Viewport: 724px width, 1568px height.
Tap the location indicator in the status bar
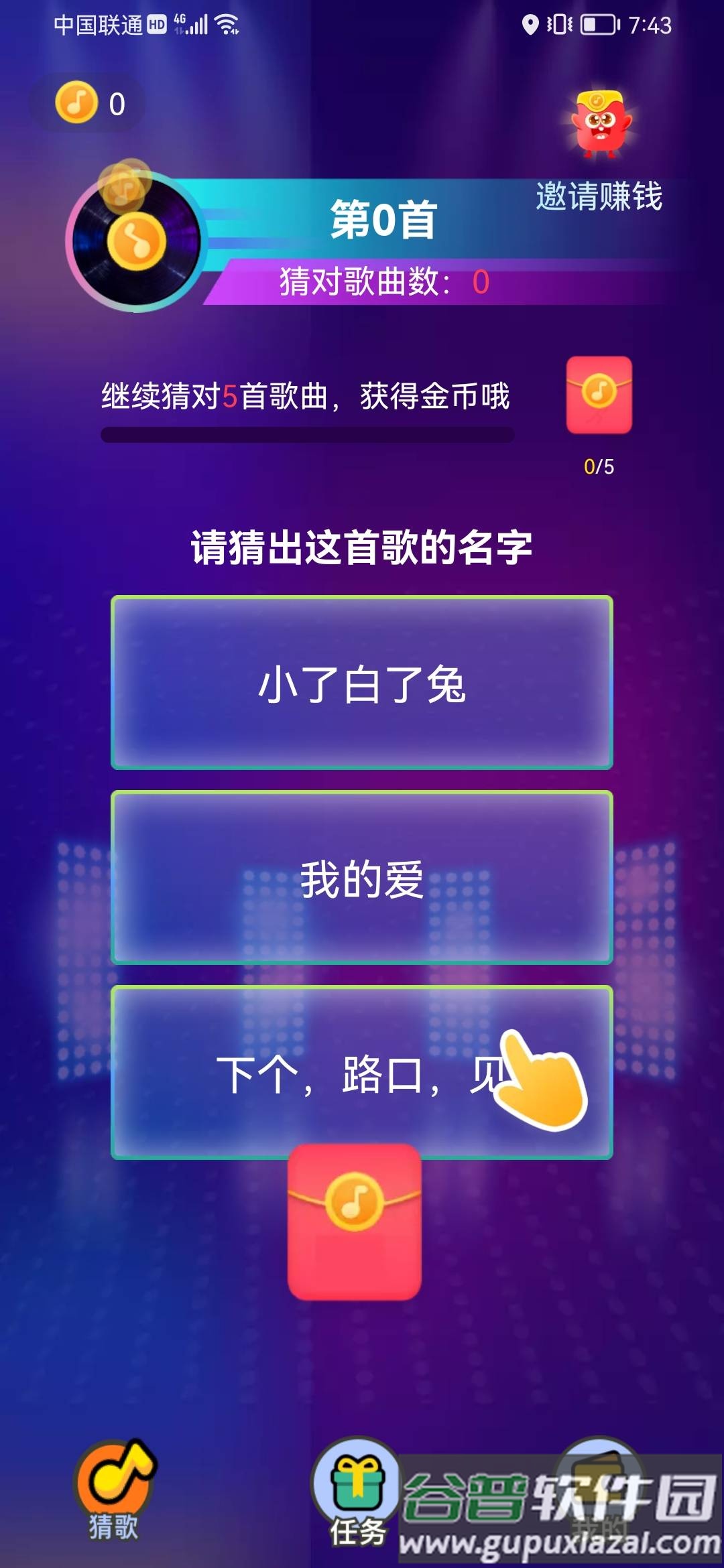[x=530, y=23]
